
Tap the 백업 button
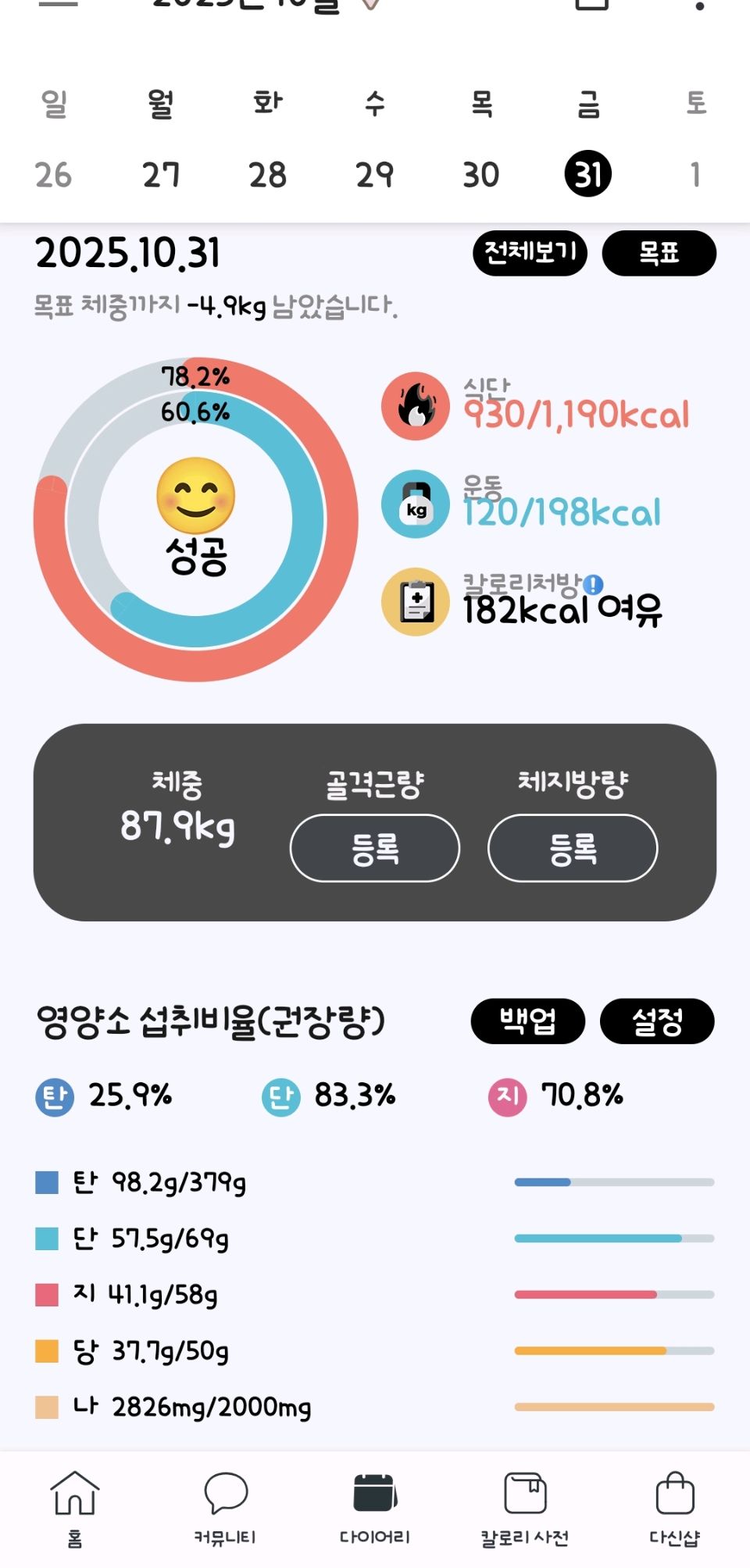click(x=527, y=1021)
